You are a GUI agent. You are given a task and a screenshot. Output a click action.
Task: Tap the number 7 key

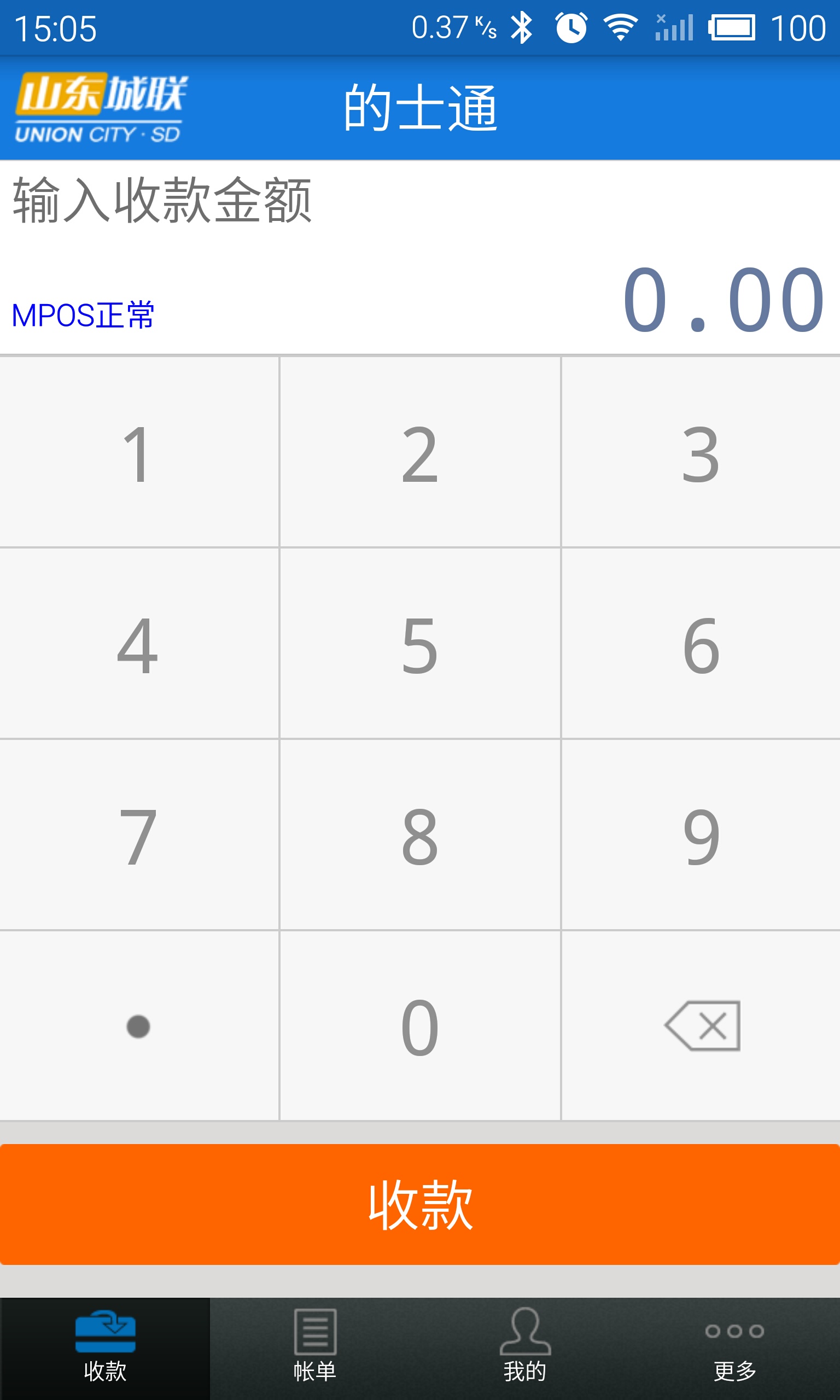click(139, 835)
